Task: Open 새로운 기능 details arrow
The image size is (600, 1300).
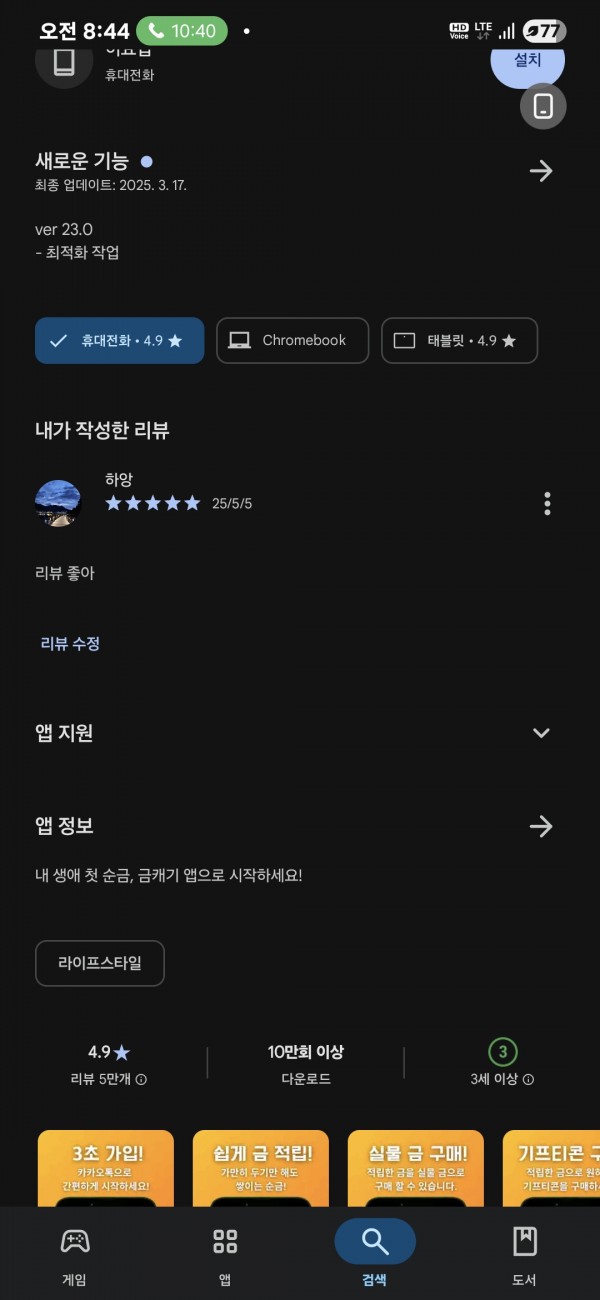Action: 541,171
